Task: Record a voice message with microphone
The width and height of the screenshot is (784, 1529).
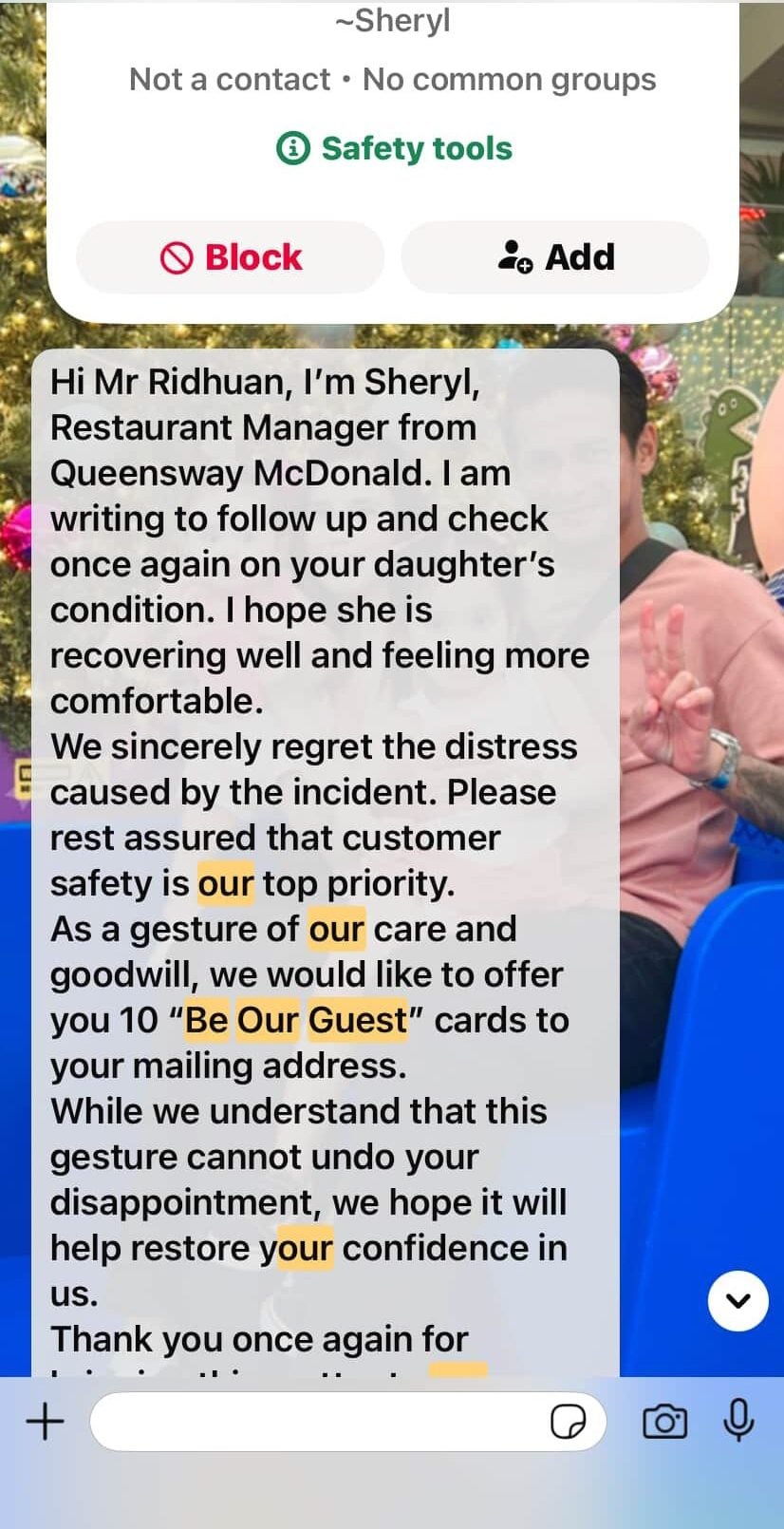Action: 738,1421
